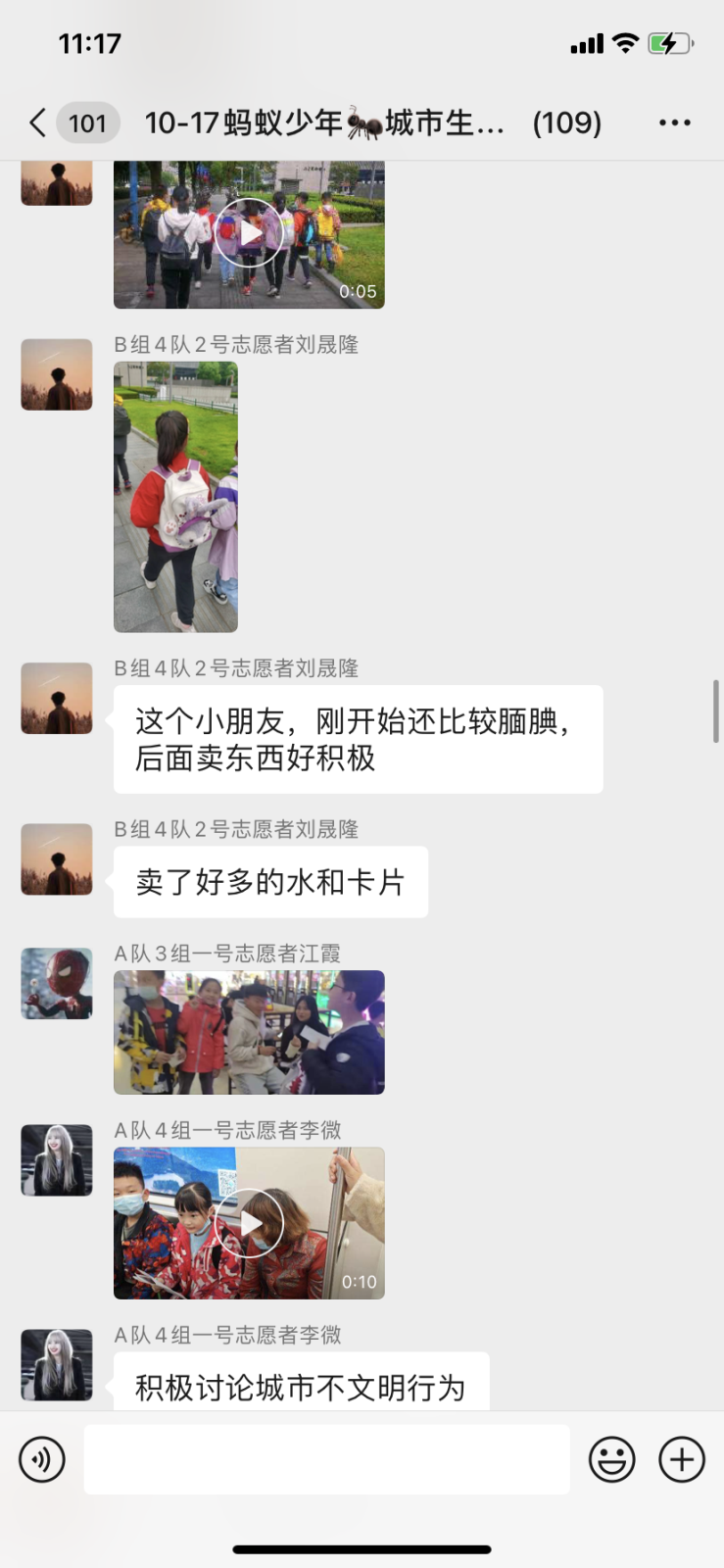This screenshot has width=724, height=1568.
Task: Open 刘晟隆's photo of girl with backpack
Action: coord(175,497)
